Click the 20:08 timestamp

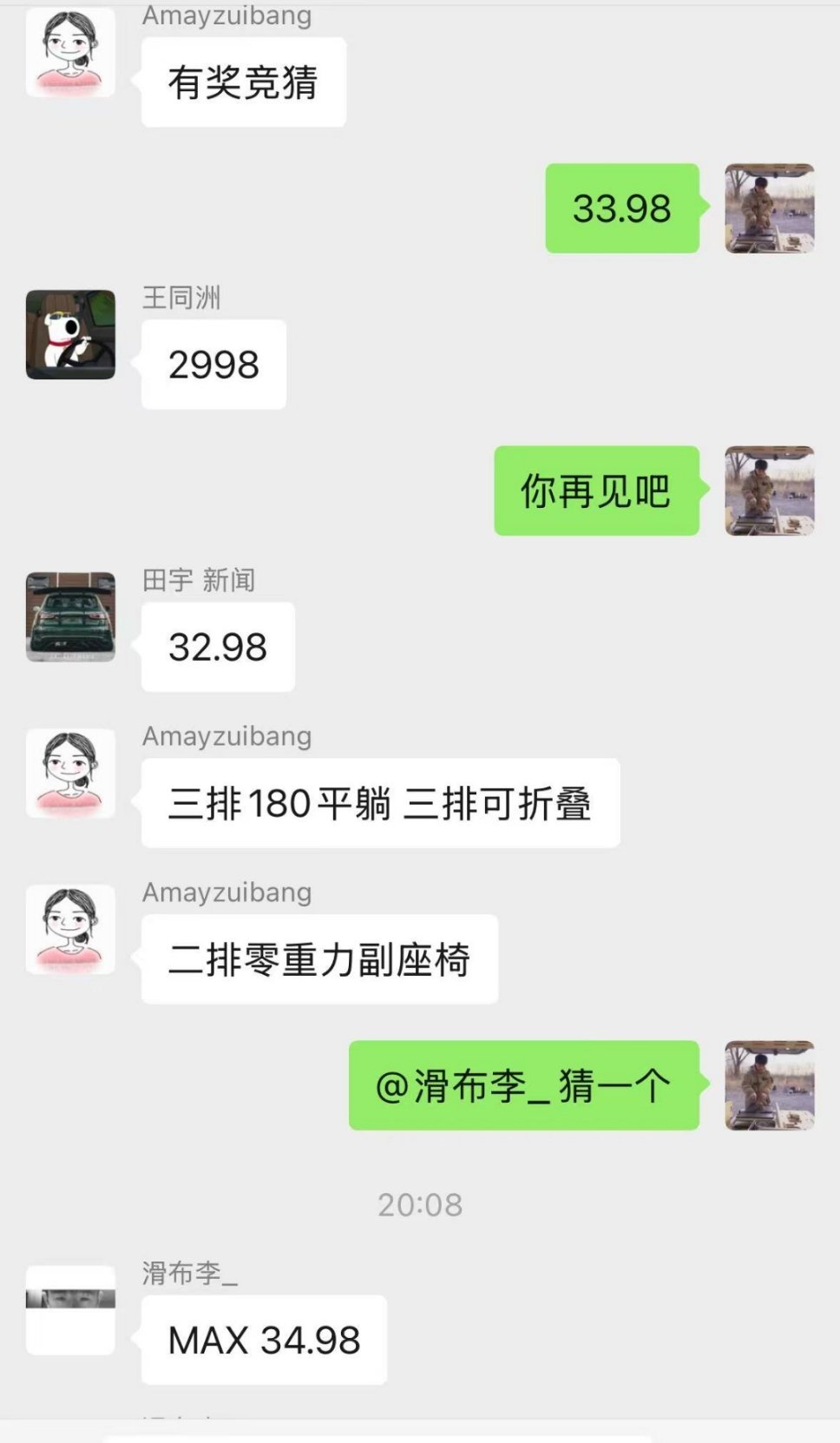pos(419,1203)
